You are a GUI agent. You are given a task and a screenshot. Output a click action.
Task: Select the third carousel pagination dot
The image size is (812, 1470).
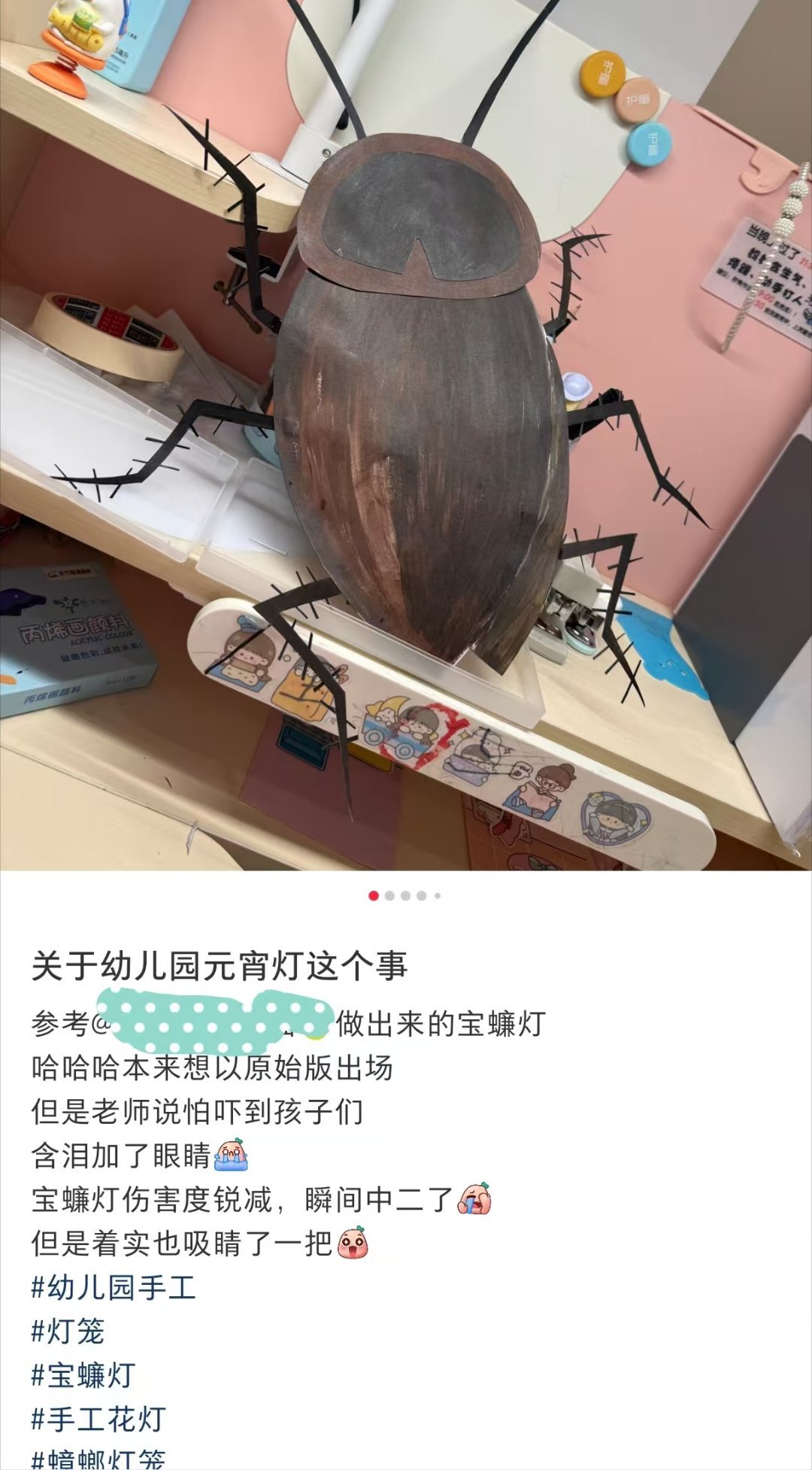click(405, 895)
